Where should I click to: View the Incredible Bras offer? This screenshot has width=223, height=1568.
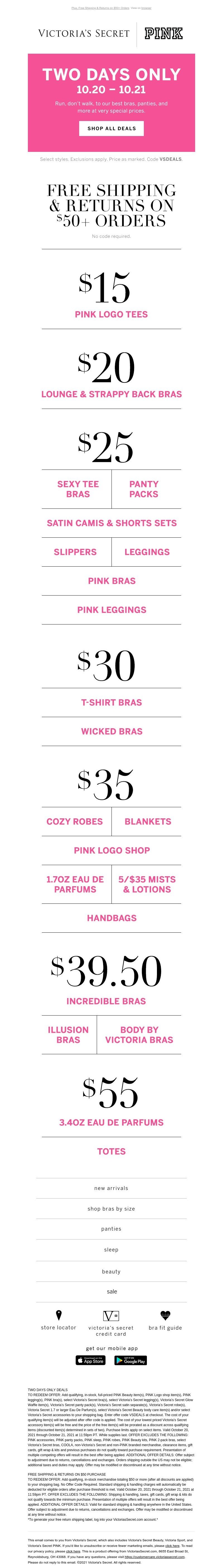(106, 1001)
